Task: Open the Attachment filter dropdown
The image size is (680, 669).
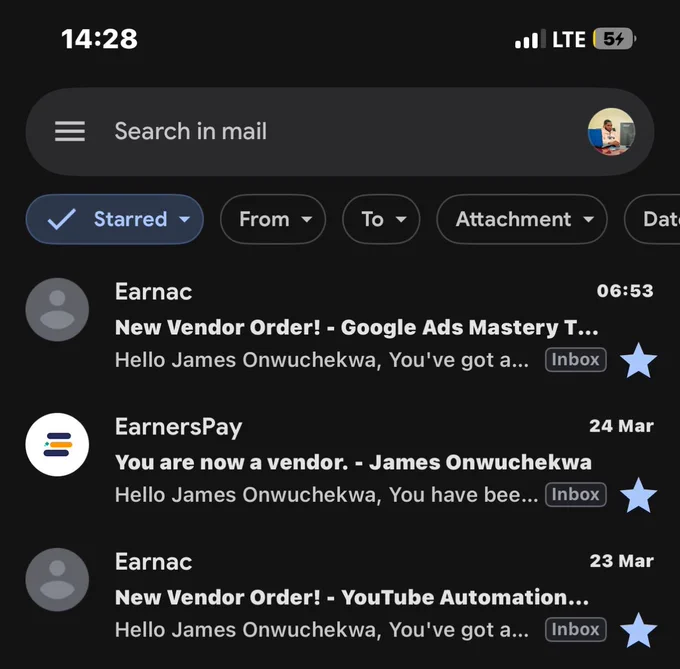Action: tap(522, 219)
